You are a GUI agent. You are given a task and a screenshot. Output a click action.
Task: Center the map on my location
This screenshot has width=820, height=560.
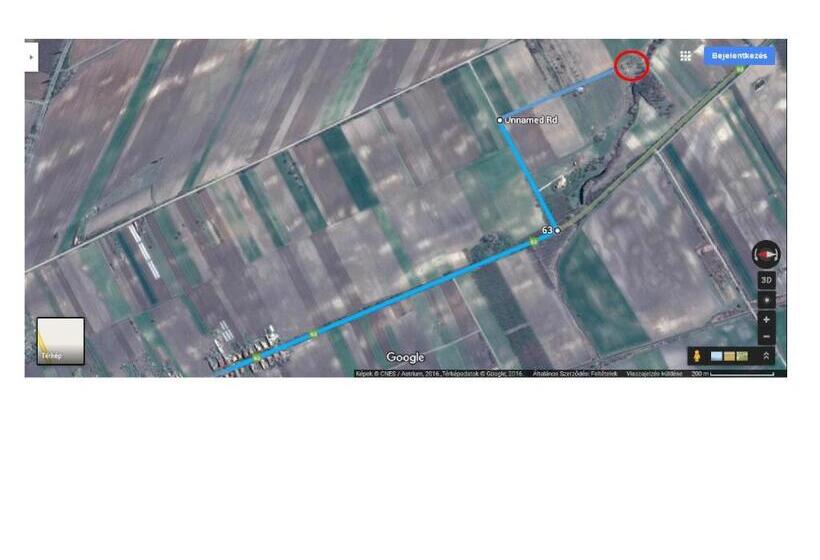pos(766,300)
